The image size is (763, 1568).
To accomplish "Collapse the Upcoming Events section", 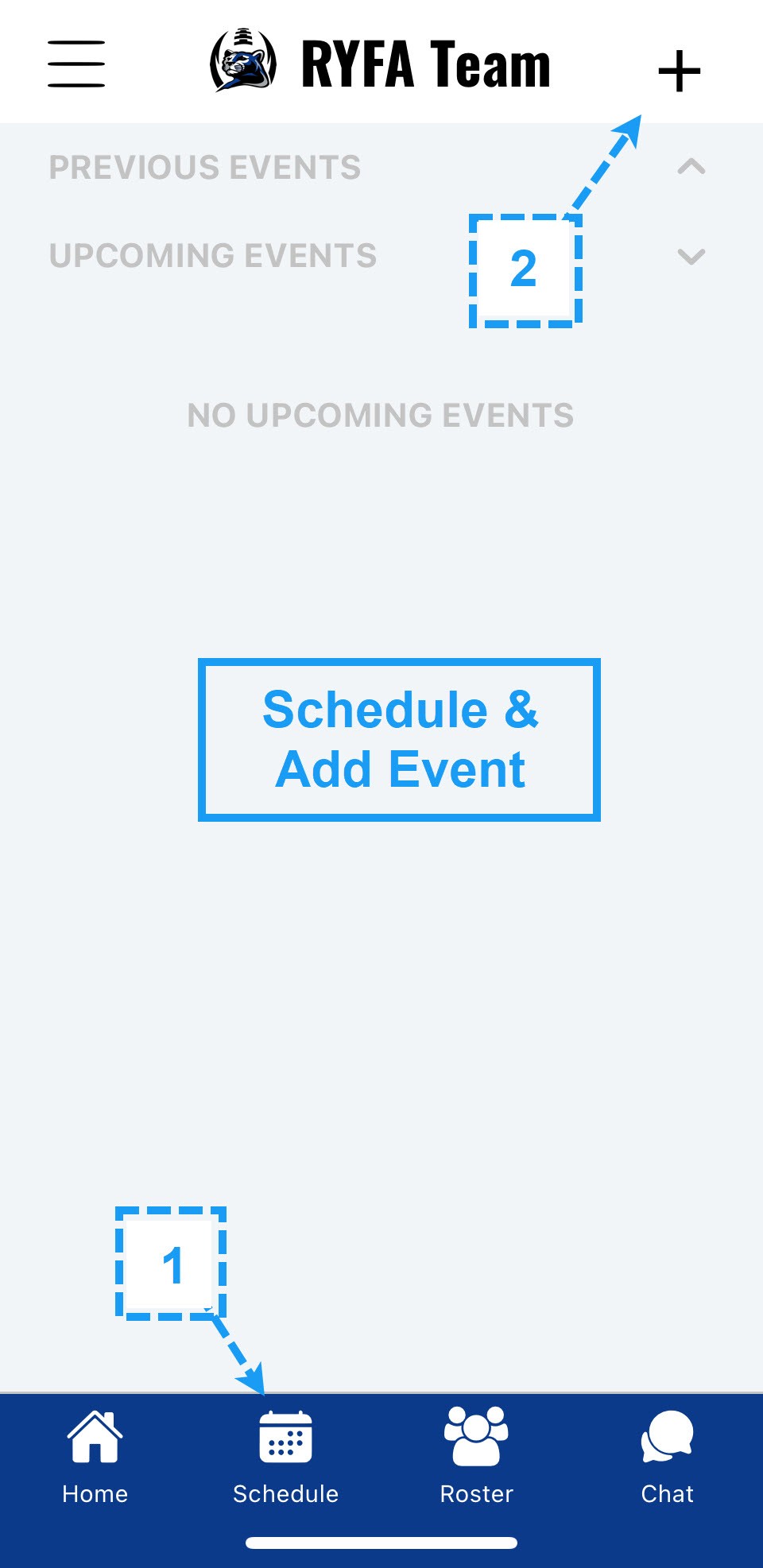I will point(691,256).
